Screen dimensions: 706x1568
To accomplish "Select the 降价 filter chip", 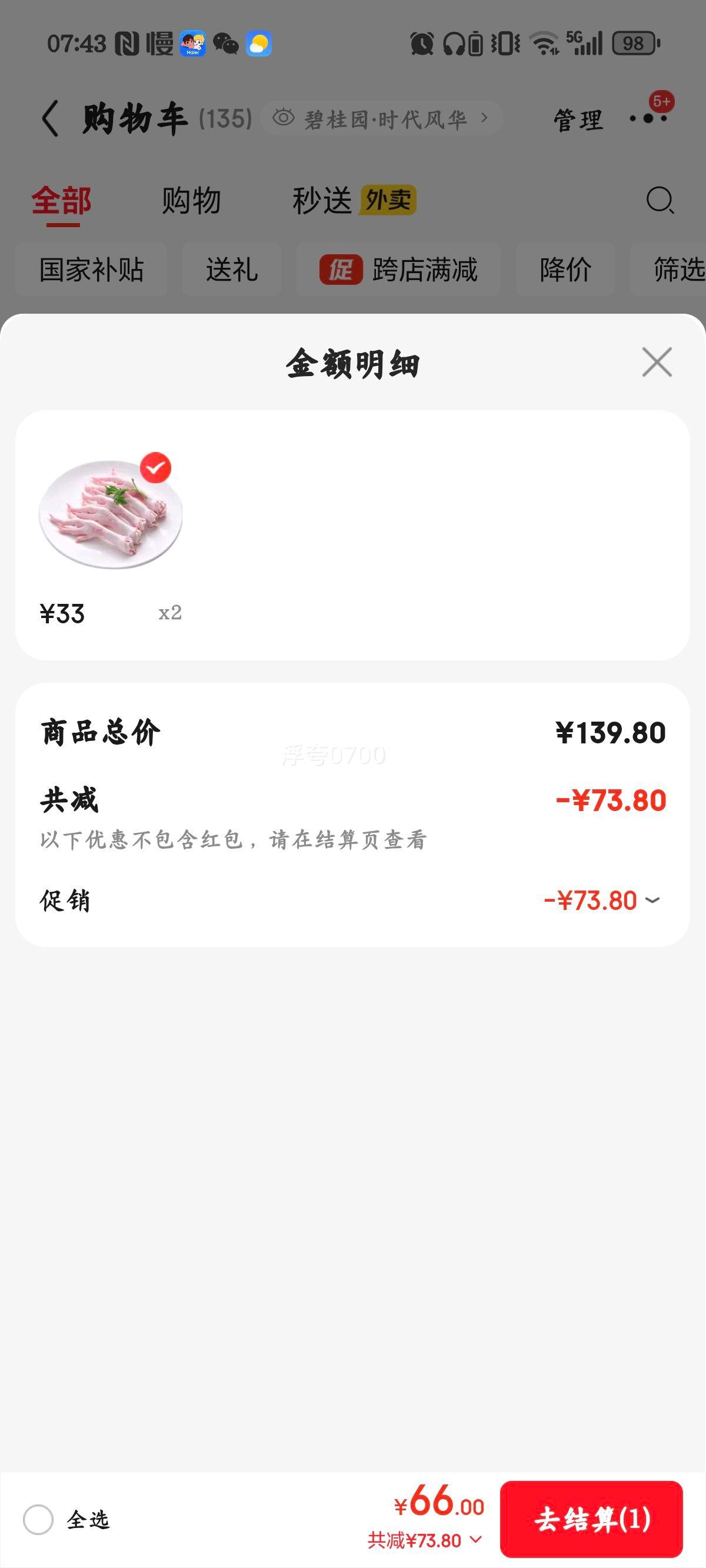I will 565,270.
